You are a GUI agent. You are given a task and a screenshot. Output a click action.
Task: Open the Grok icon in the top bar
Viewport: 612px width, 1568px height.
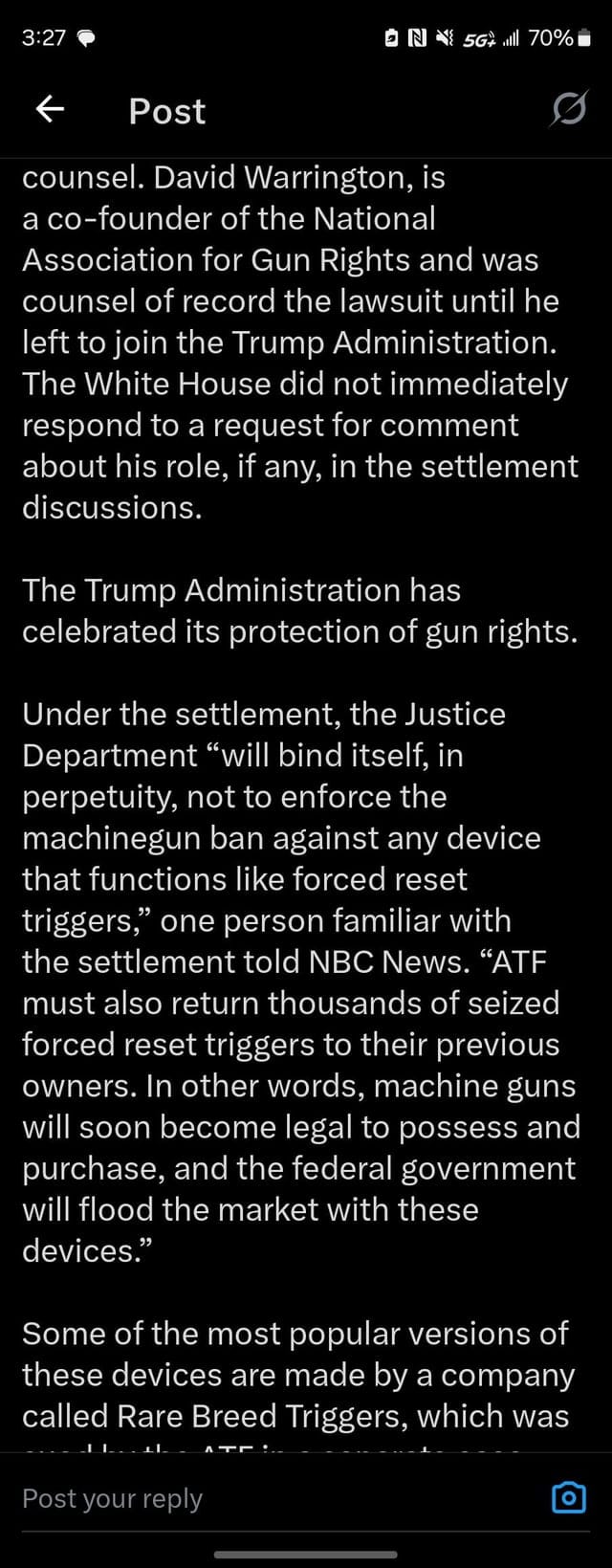pyautogui.click(x=568, y=110)
